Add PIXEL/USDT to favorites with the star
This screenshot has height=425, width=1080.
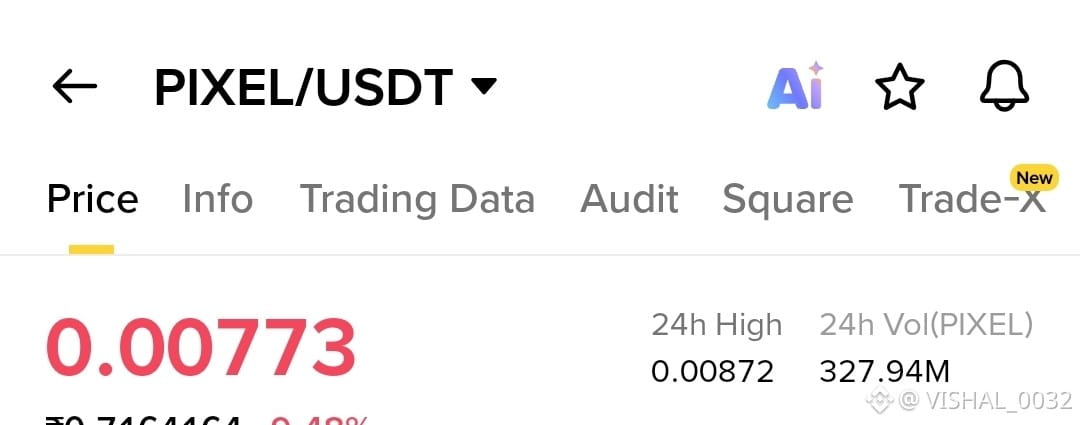(x=899, y=88)
